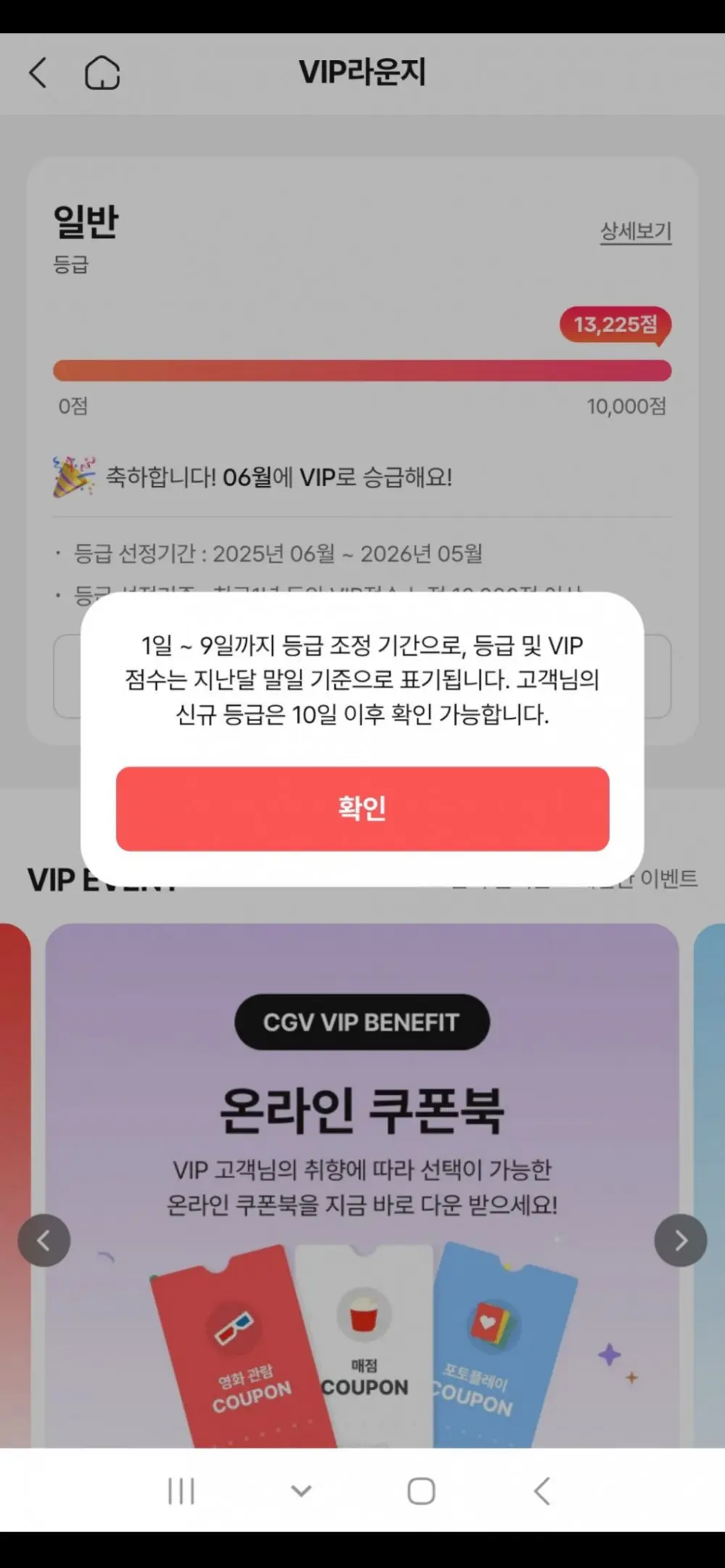Show the previous VIP event banner

[x=44, y=1240]
